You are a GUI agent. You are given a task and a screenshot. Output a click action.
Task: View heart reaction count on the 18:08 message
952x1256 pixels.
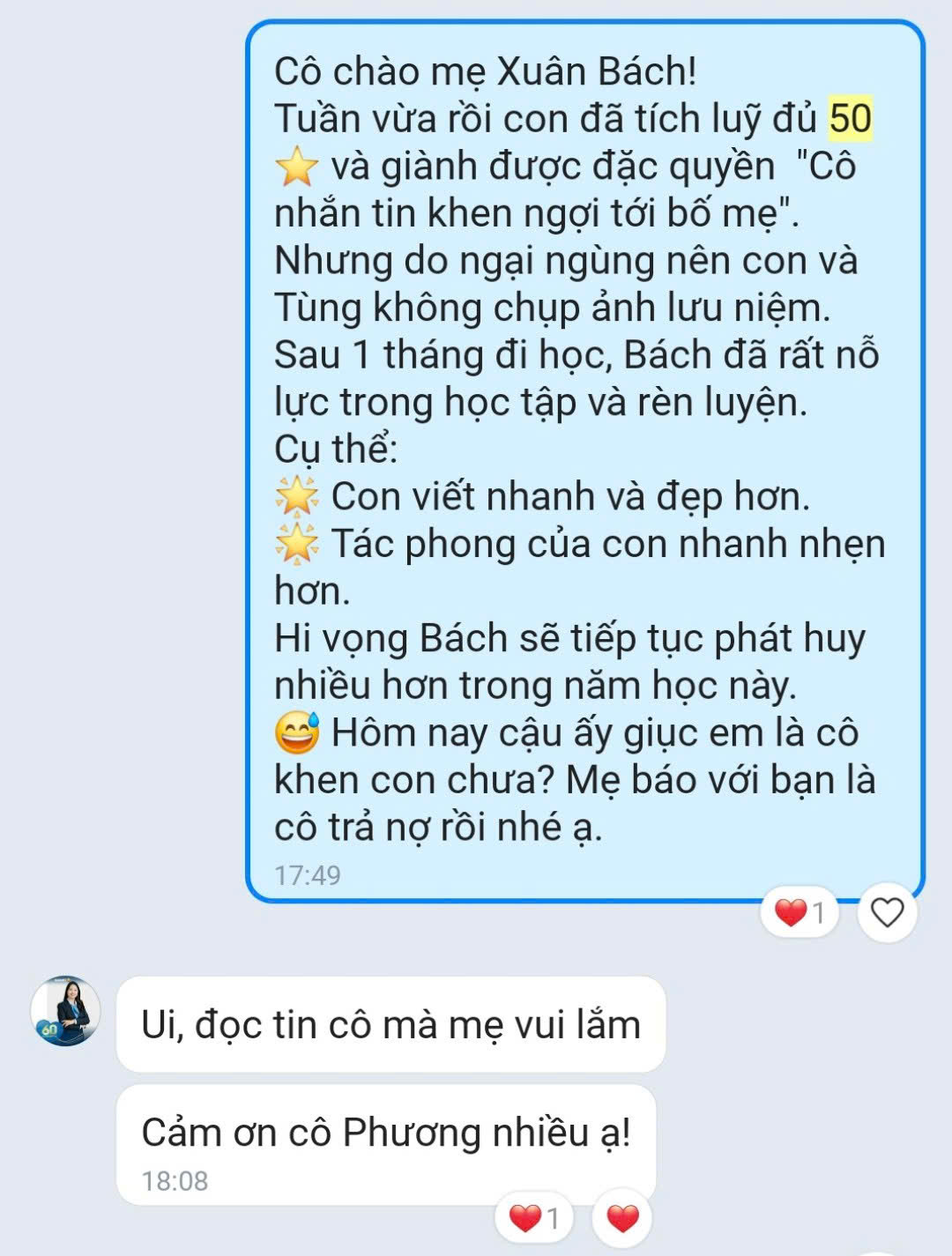534,1219
